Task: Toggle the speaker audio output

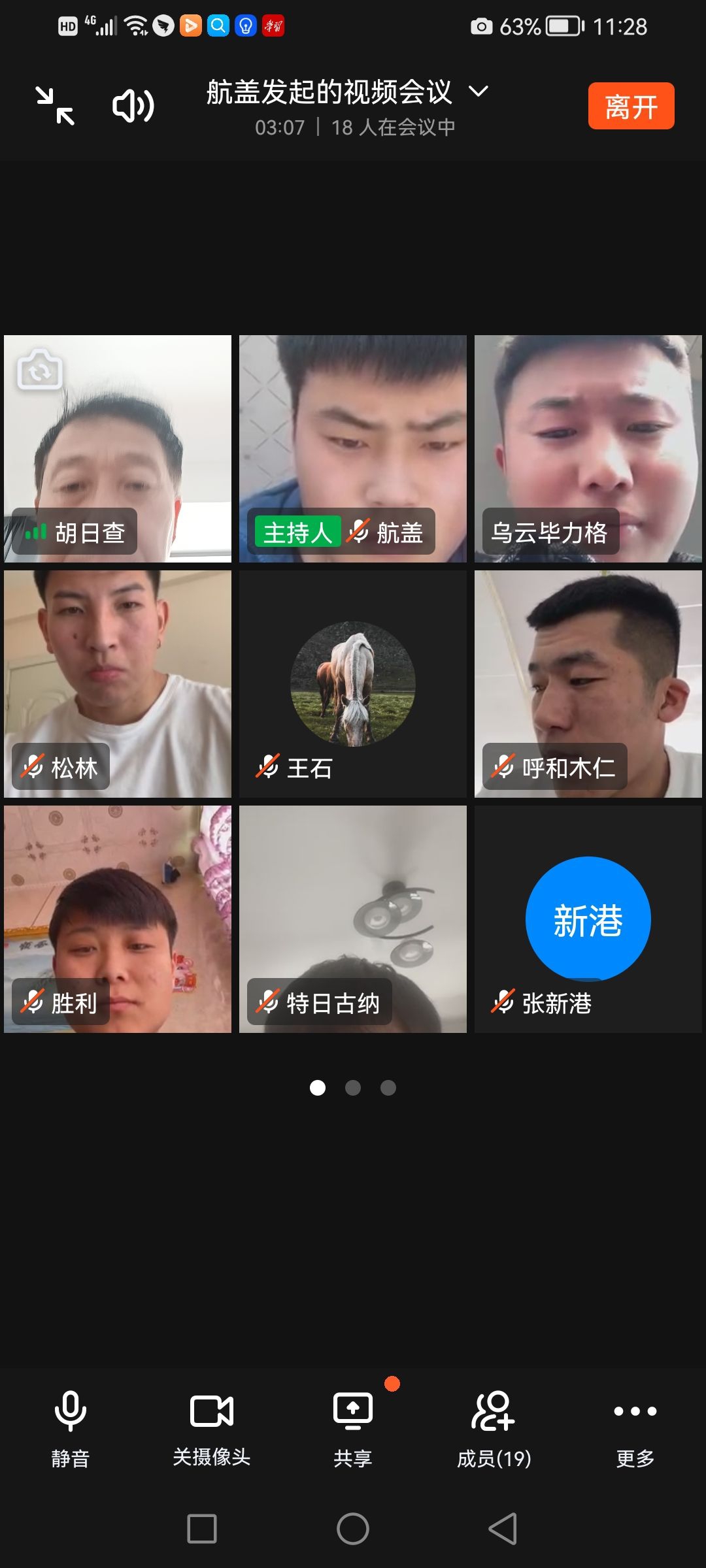Action: 133,106
